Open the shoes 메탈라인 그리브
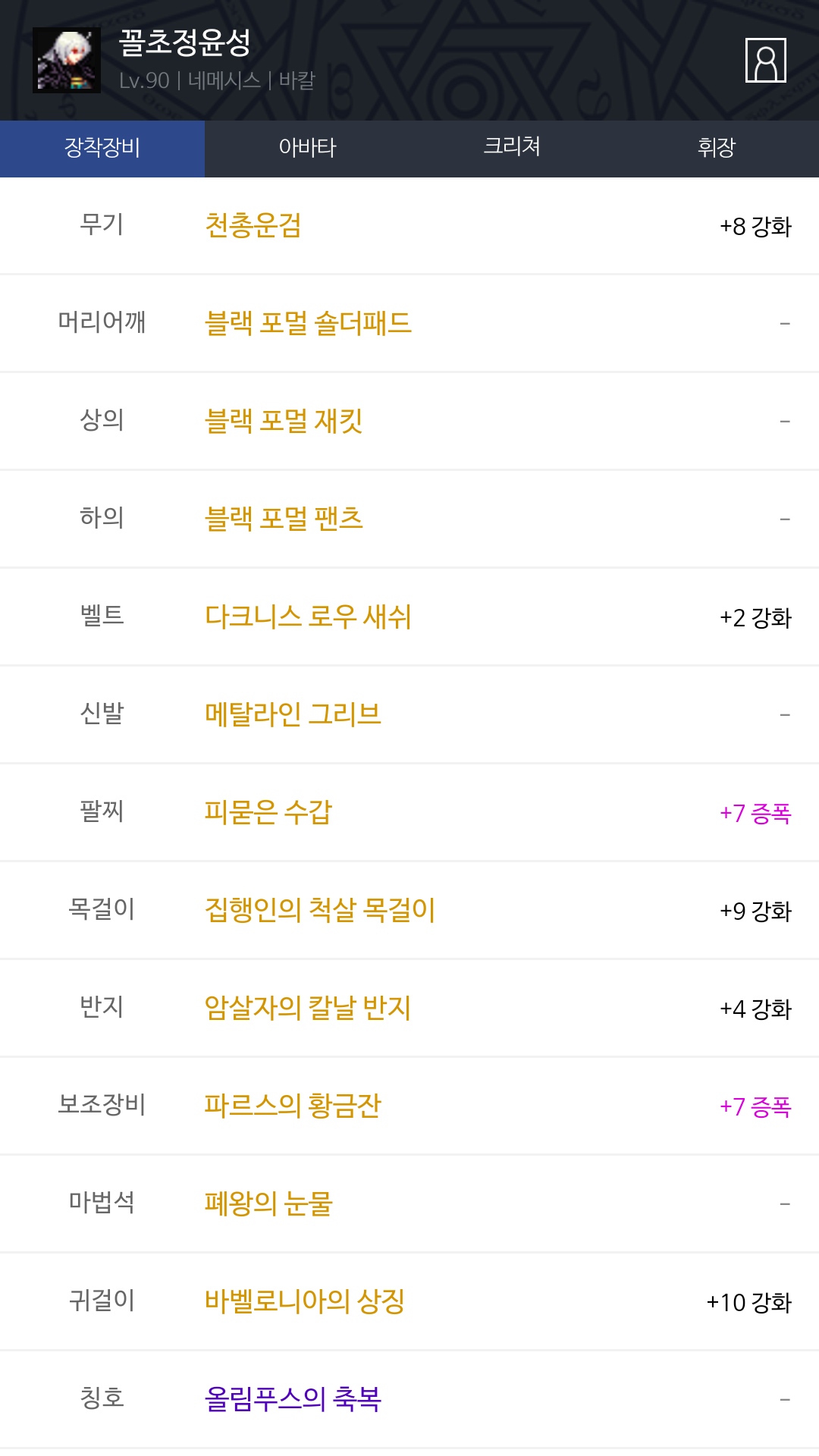This screenshot has height=1456, width=819. [x=293, y=714]
